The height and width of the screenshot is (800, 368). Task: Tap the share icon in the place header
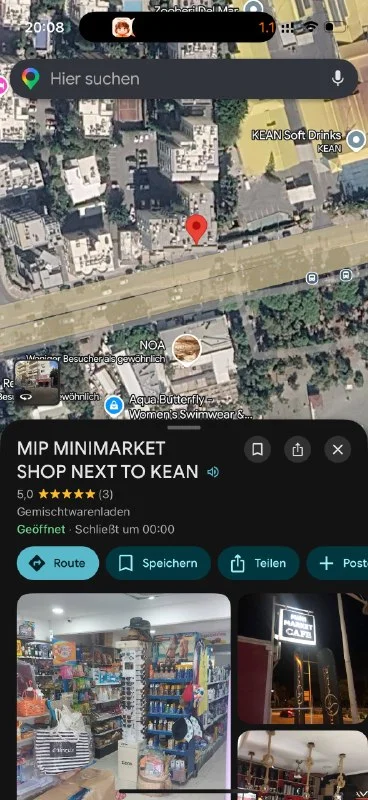pyautogui.click(x=298, y=449)
